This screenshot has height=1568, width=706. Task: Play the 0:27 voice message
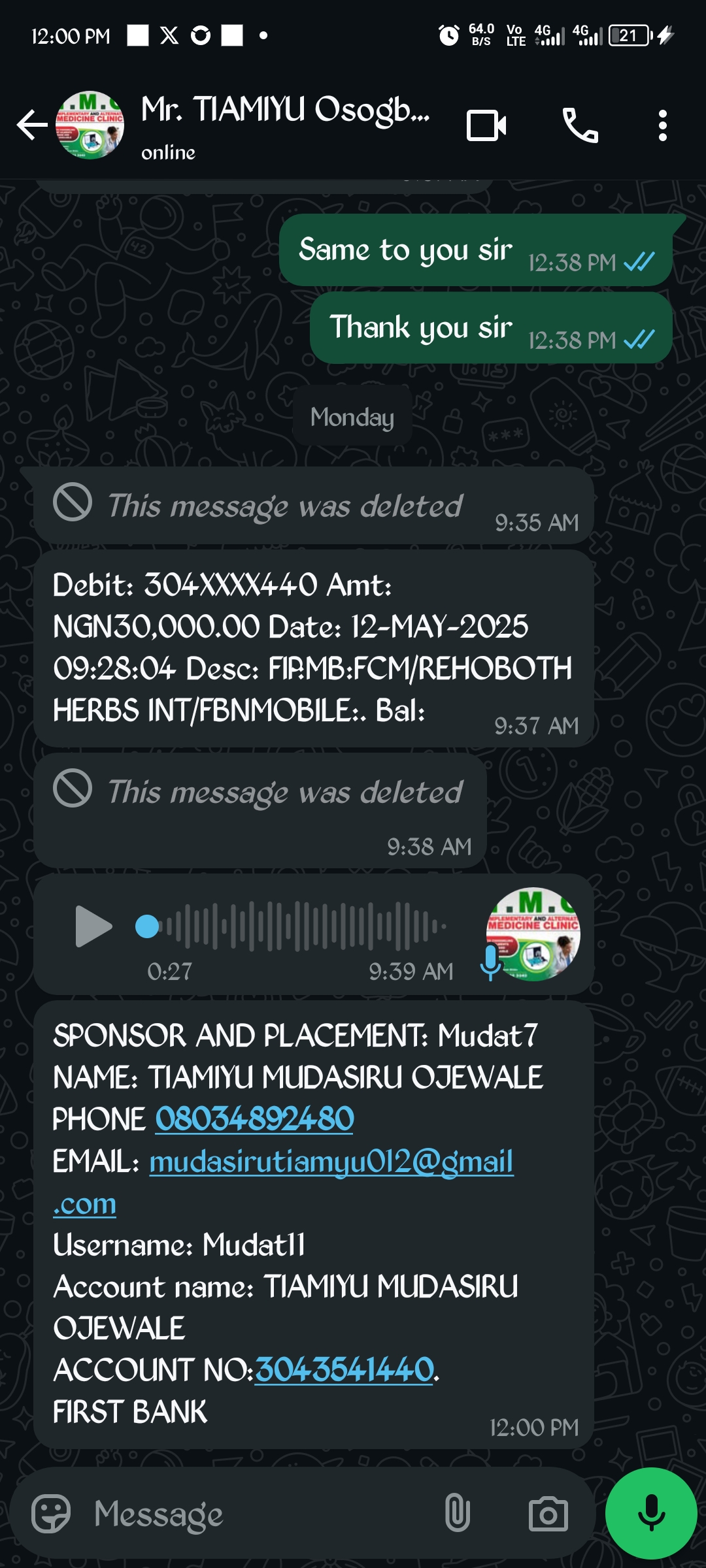[x=93, y=926]
